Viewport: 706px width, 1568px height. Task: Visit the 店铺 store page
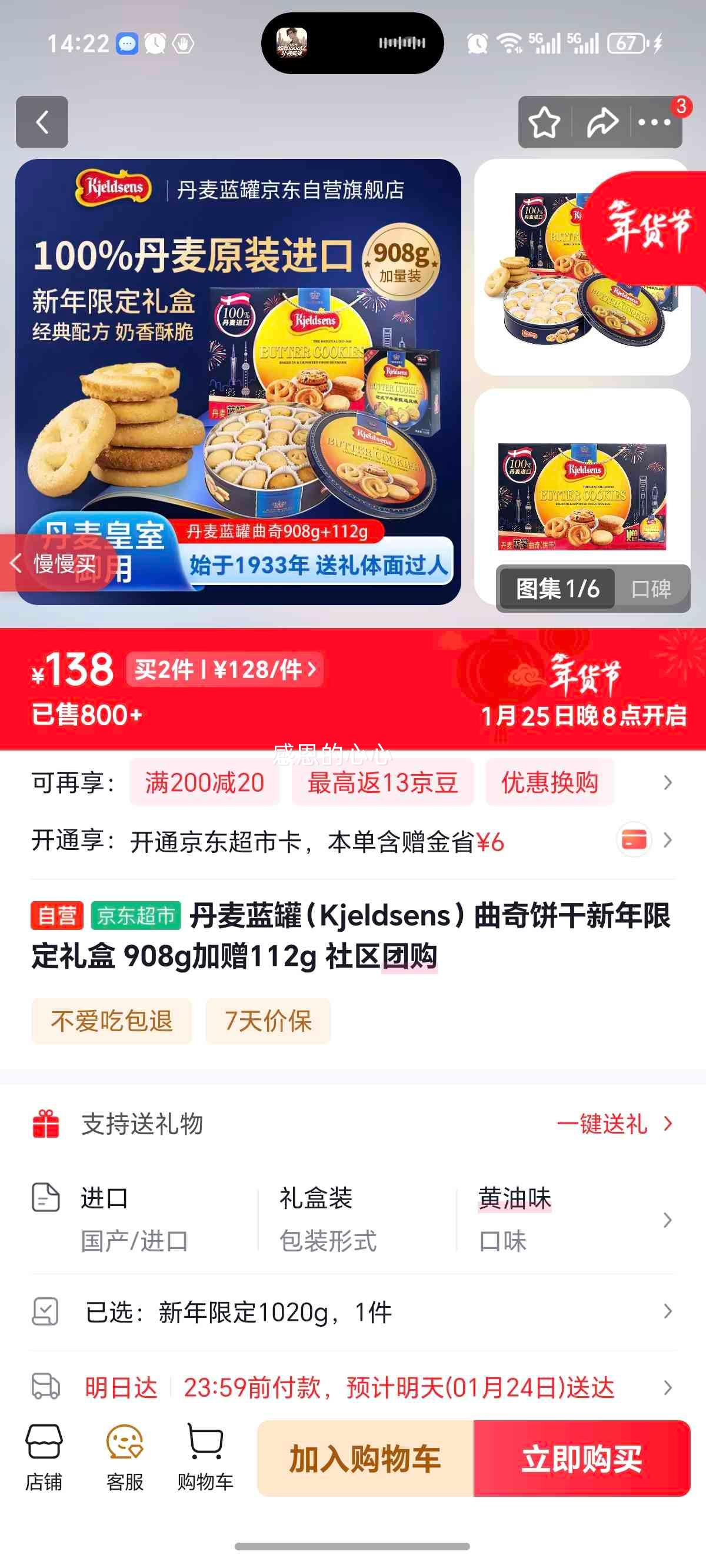point(44,1457)
